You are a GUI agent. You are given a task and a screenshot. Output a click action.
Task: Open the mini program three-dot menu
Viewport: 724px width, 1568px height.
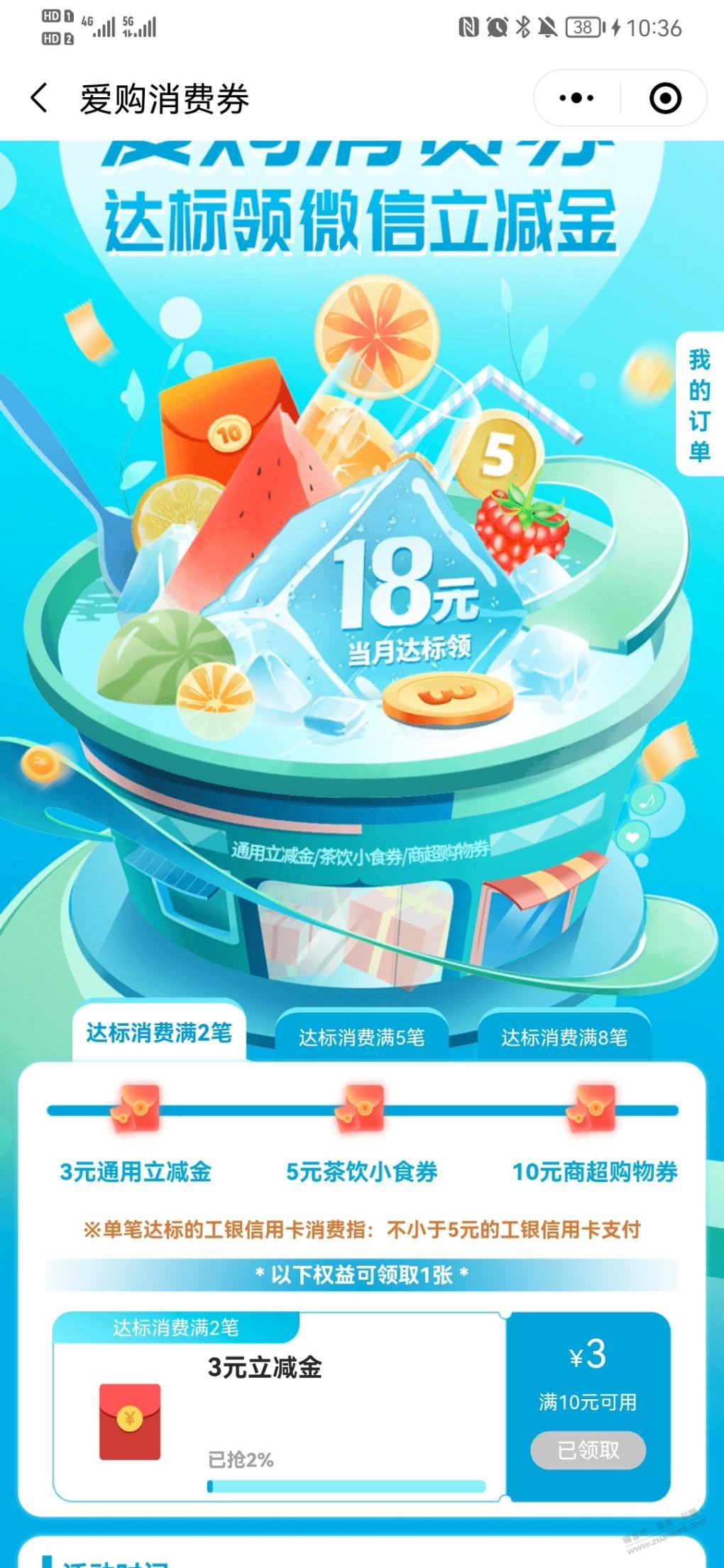(x=576, y=98)
